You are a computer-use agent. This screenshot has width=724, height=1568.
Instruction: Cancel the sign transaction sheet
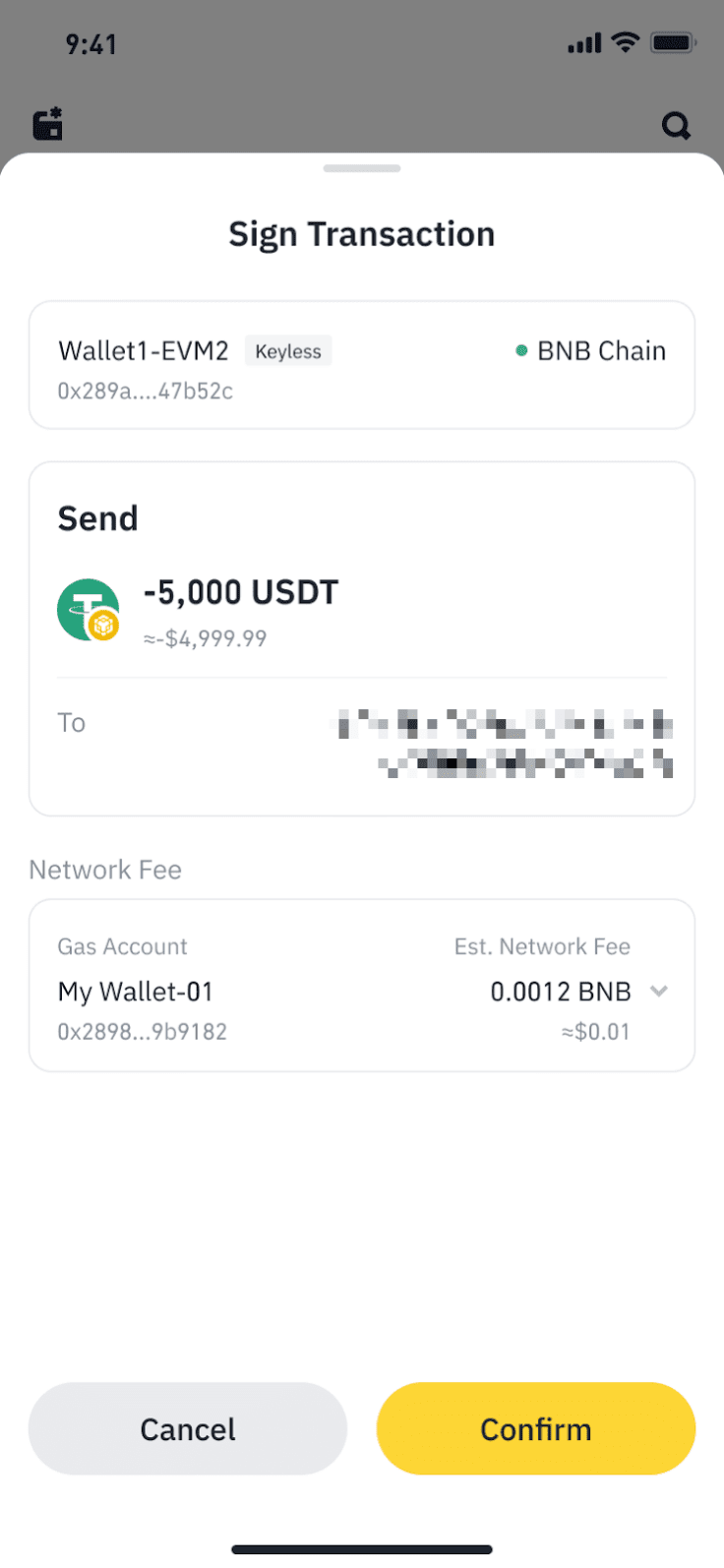(188, 1428)
